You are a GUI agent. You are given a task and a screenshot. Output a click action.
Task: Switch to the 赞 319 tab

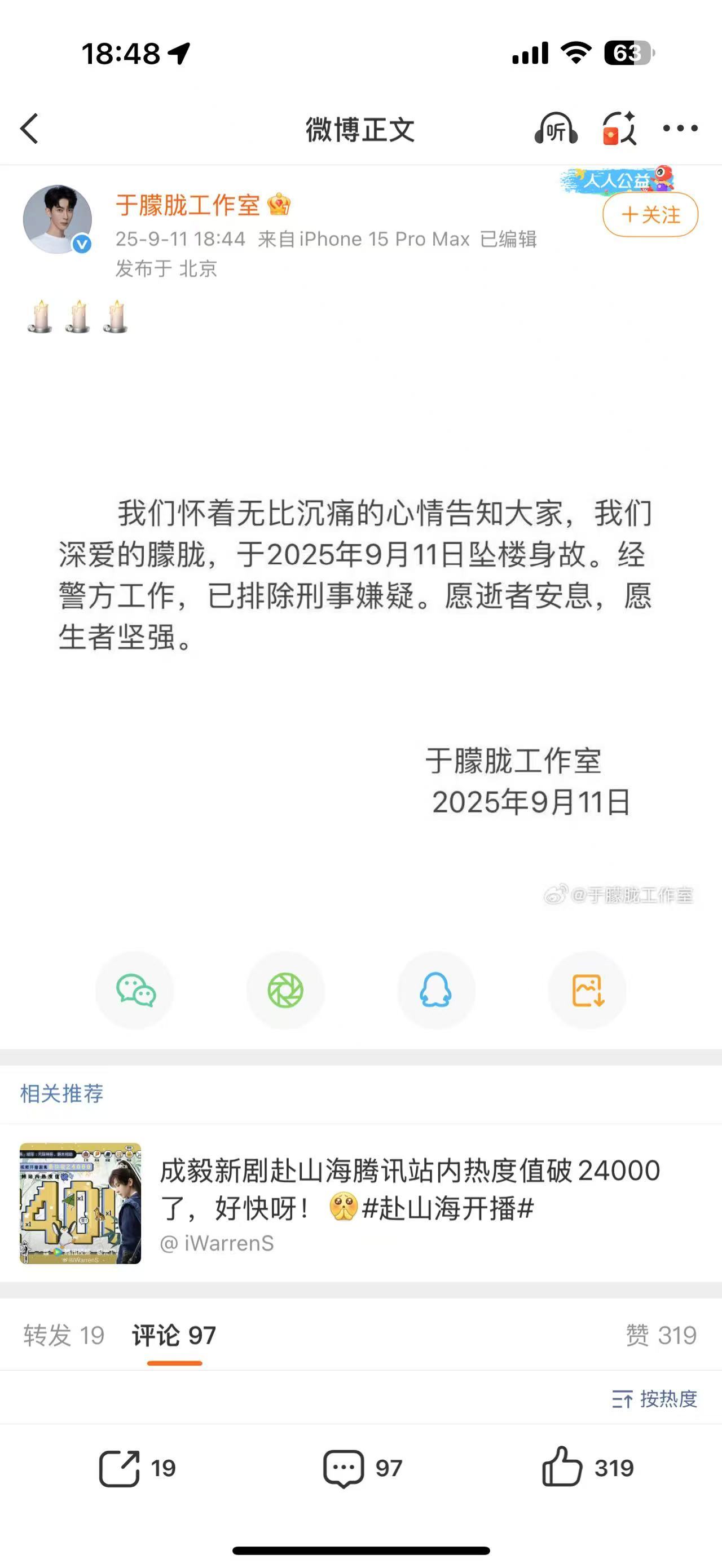pyautogui.click(x=661, y=1335)
